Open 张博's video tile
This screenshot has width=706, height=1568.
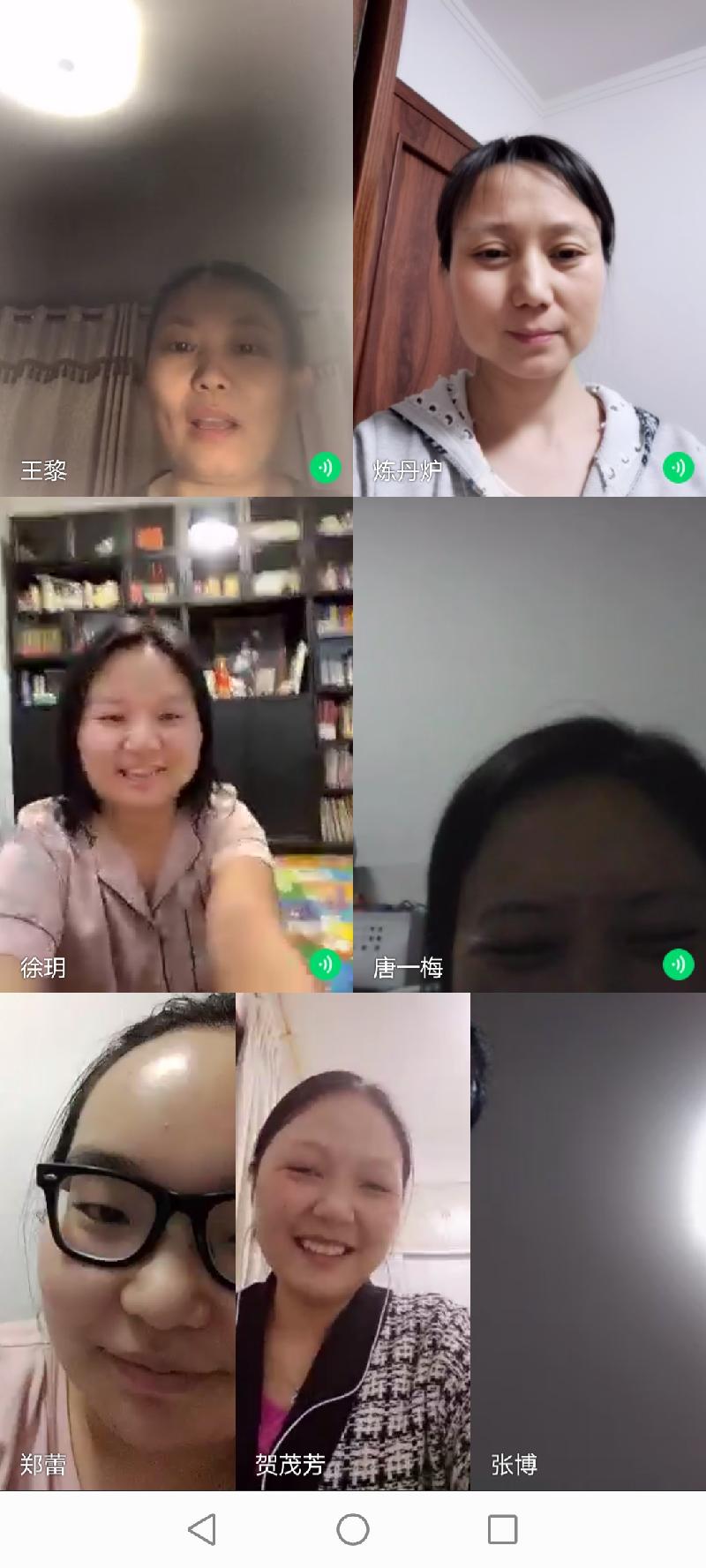click(588, 1241)
